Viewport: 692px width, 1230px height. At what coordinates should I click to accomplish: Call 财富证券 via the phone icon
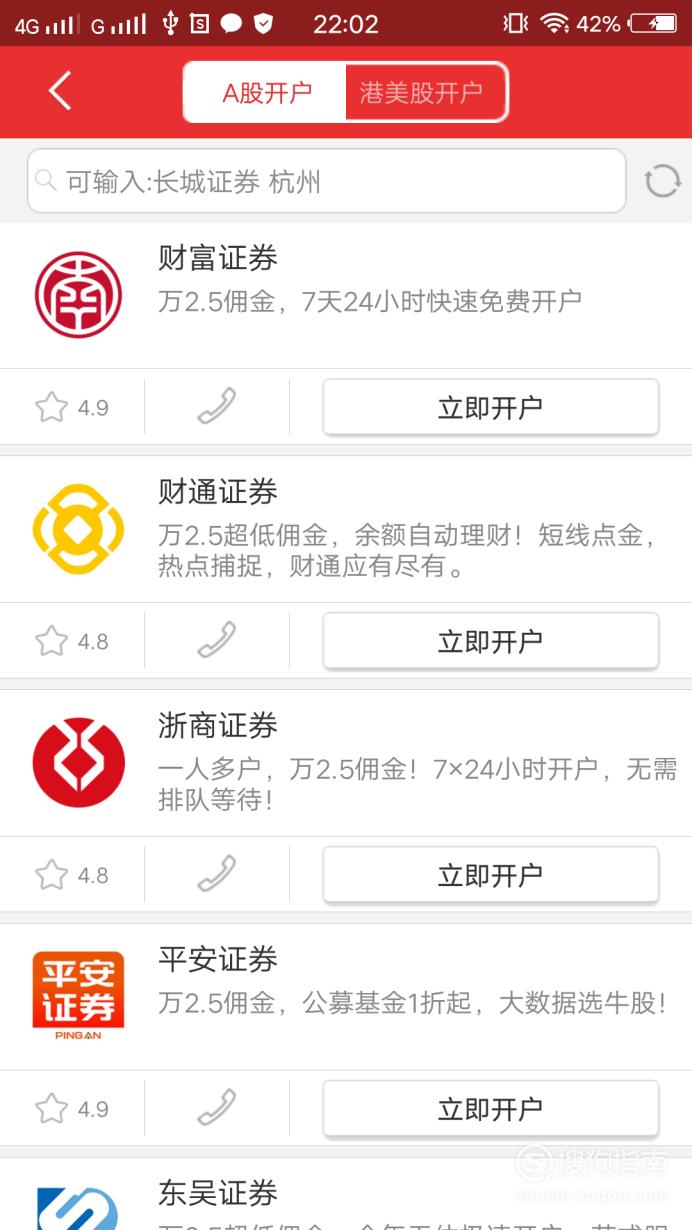pos(217,407)
